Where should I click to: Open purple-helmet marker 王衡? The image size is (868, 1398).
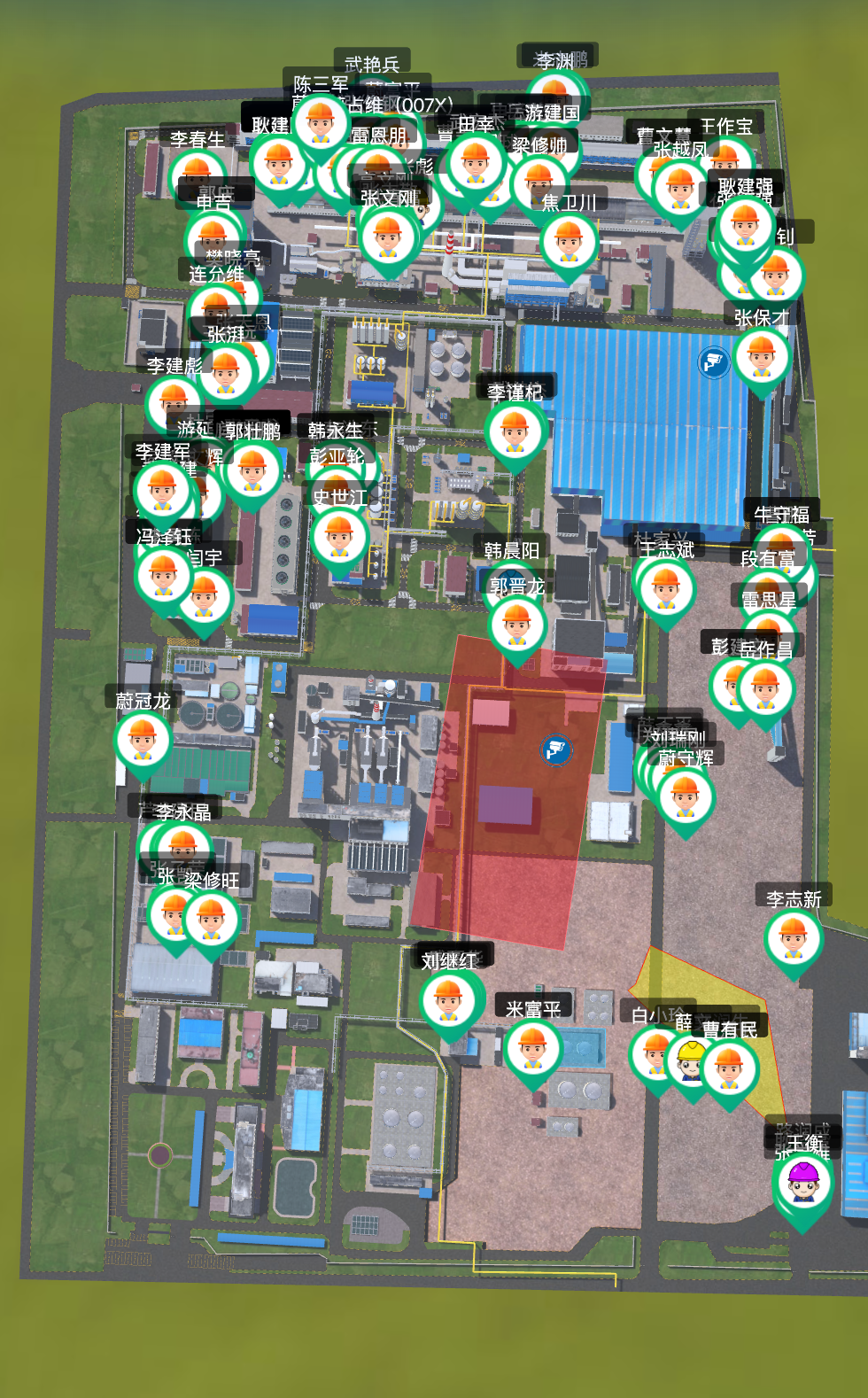[x=803, y=1183]
